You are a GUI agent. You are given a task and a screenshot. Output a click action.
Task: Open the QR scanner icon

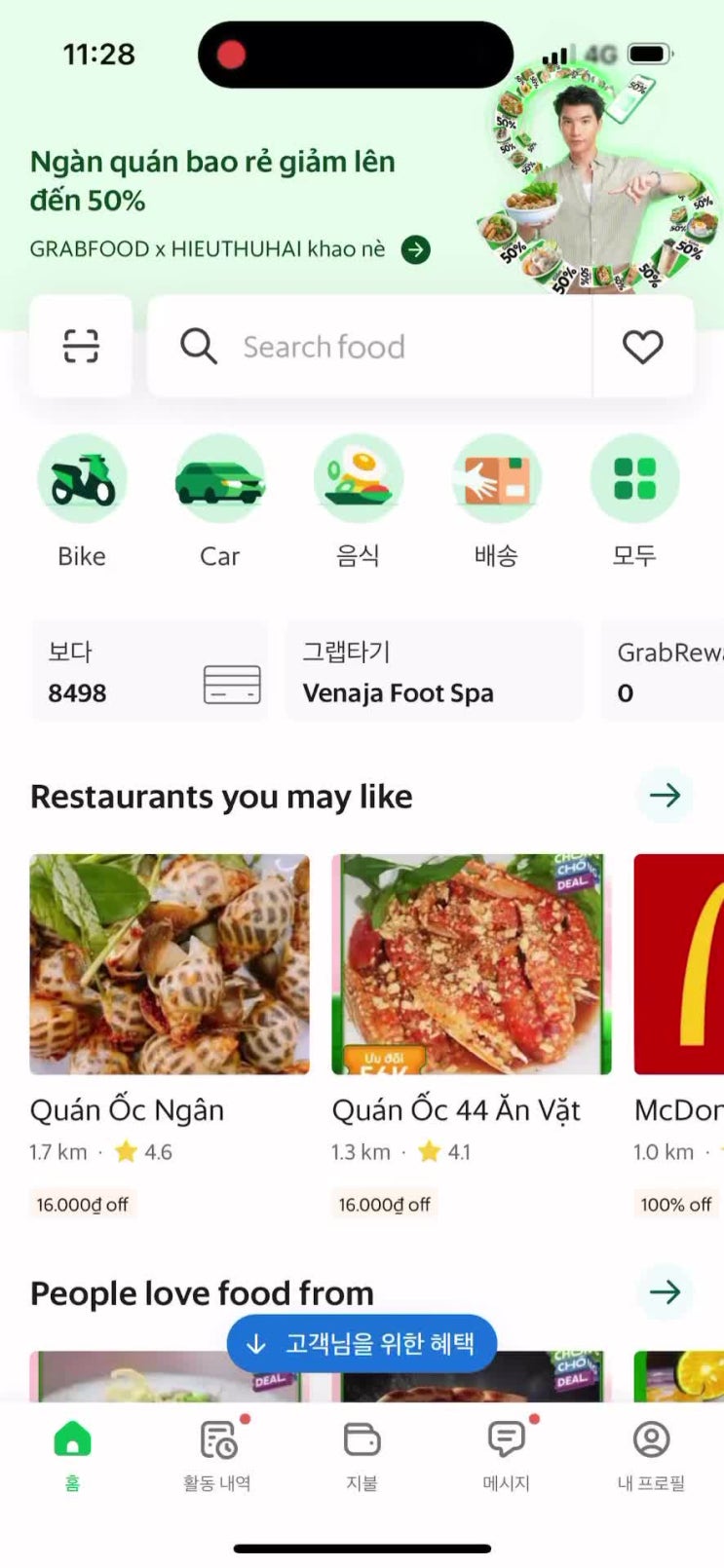click(81, 346)
